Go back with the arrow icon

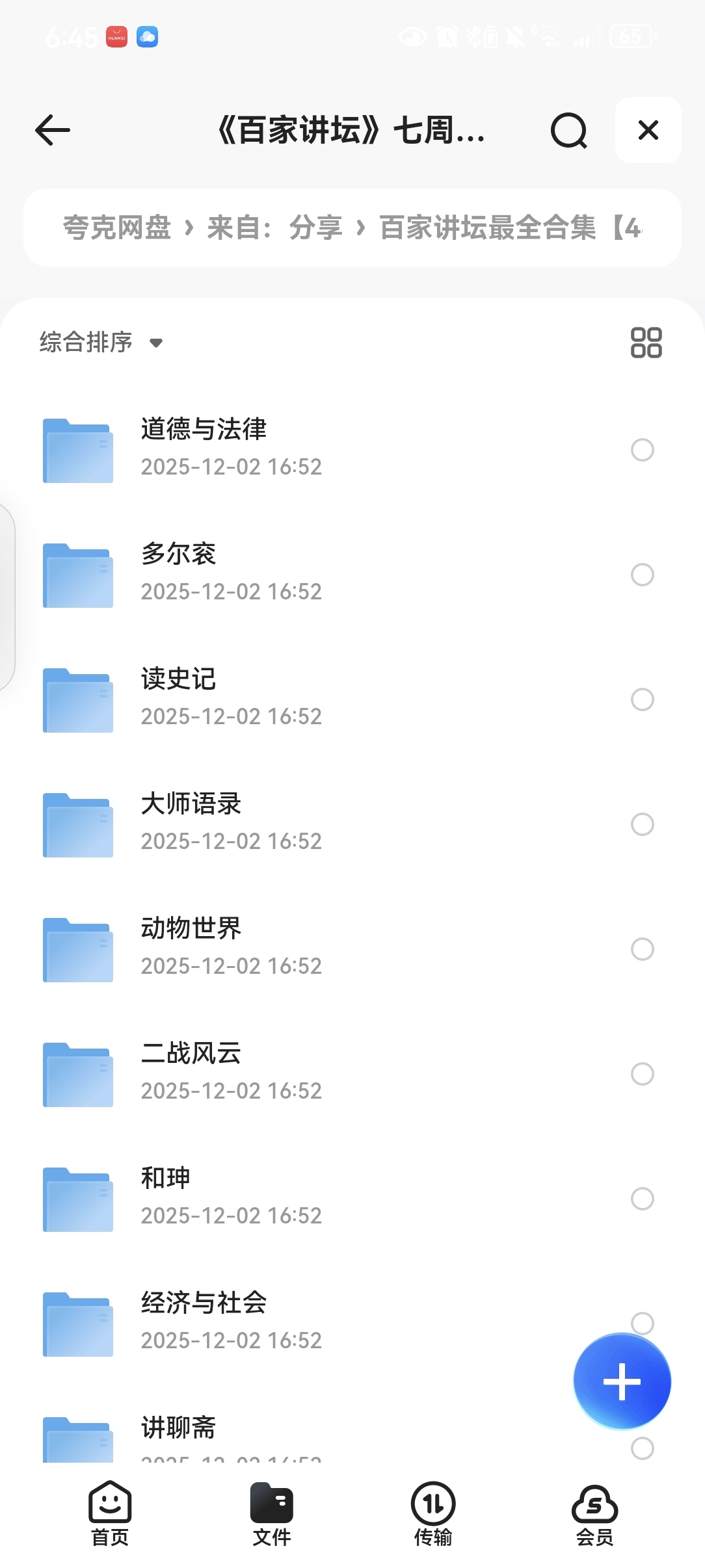[x=53, y=130]
